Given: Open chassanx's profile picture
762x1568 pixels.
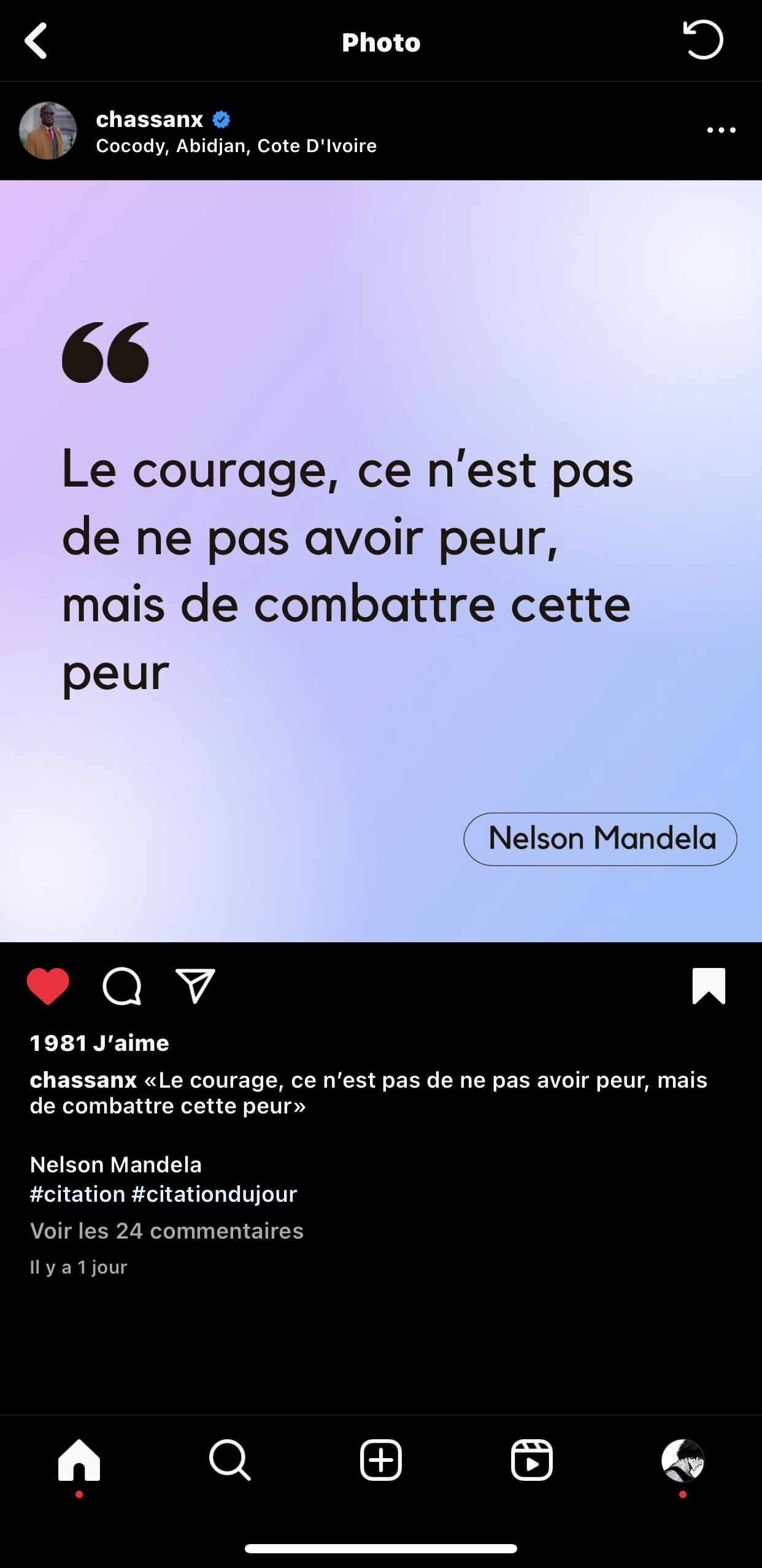Looking at the screenshot, I should [x=48, y=131].
